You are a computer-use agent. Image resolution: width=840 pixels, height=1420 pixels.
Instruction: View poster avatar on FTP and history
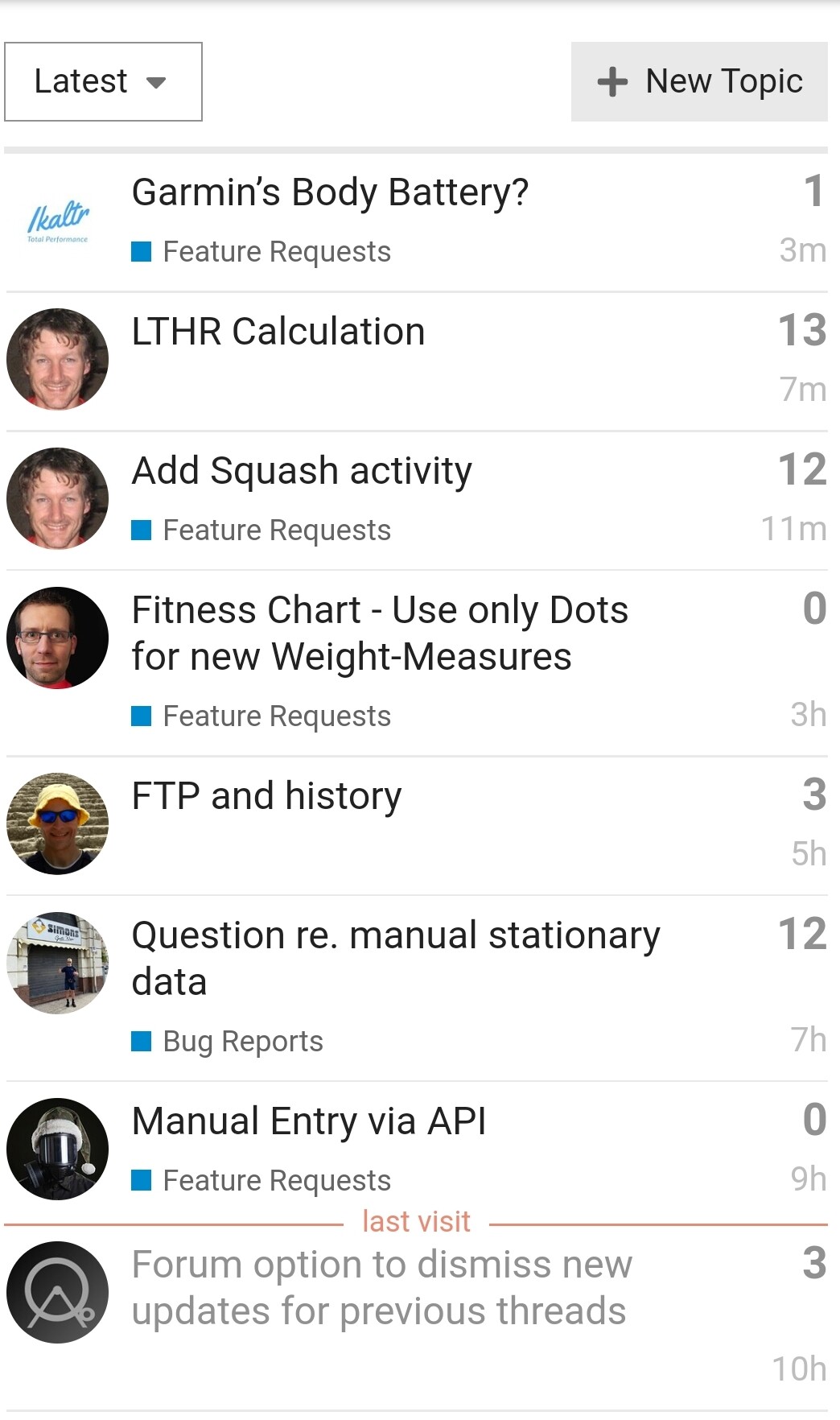57,824
